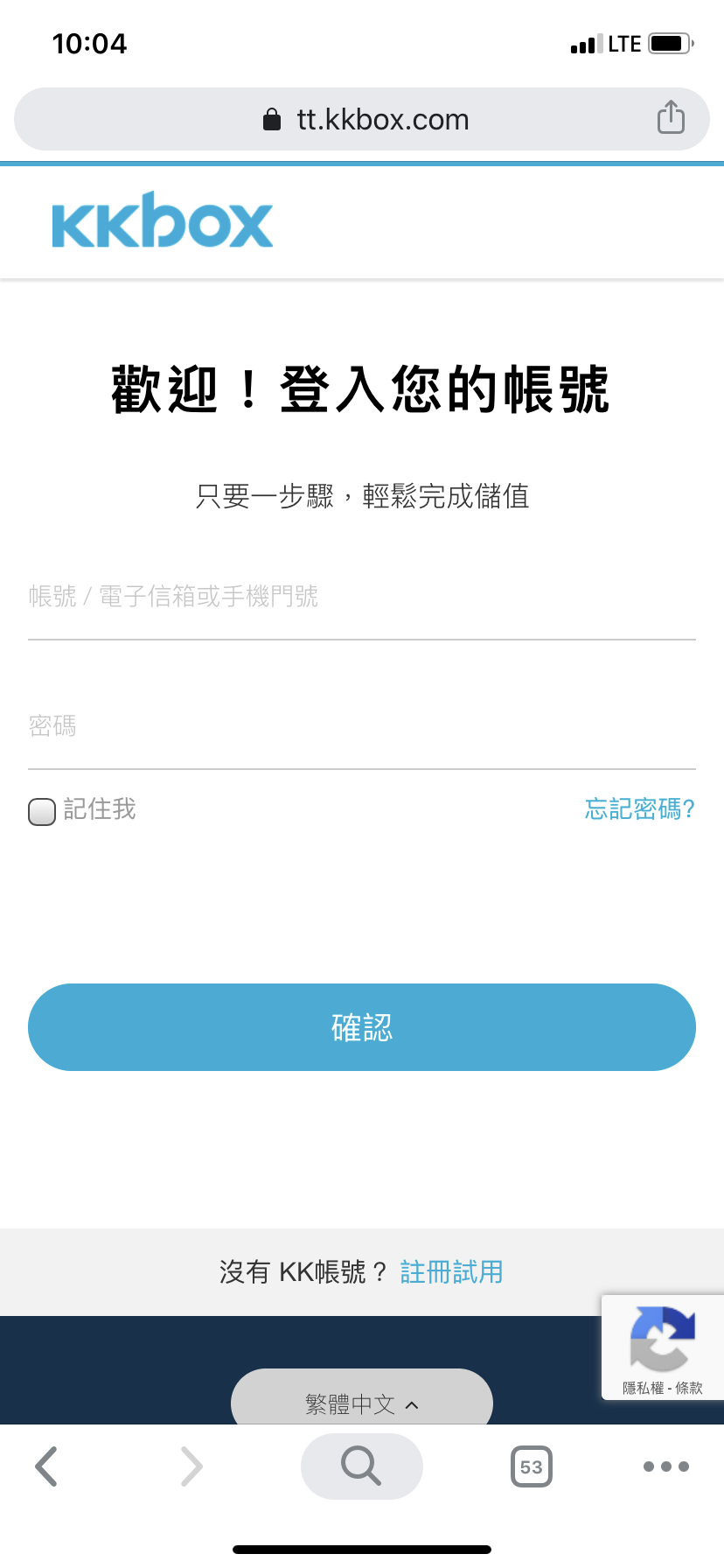
Task: Open the tab switcher showing 53
Action: pos(532,1466)
